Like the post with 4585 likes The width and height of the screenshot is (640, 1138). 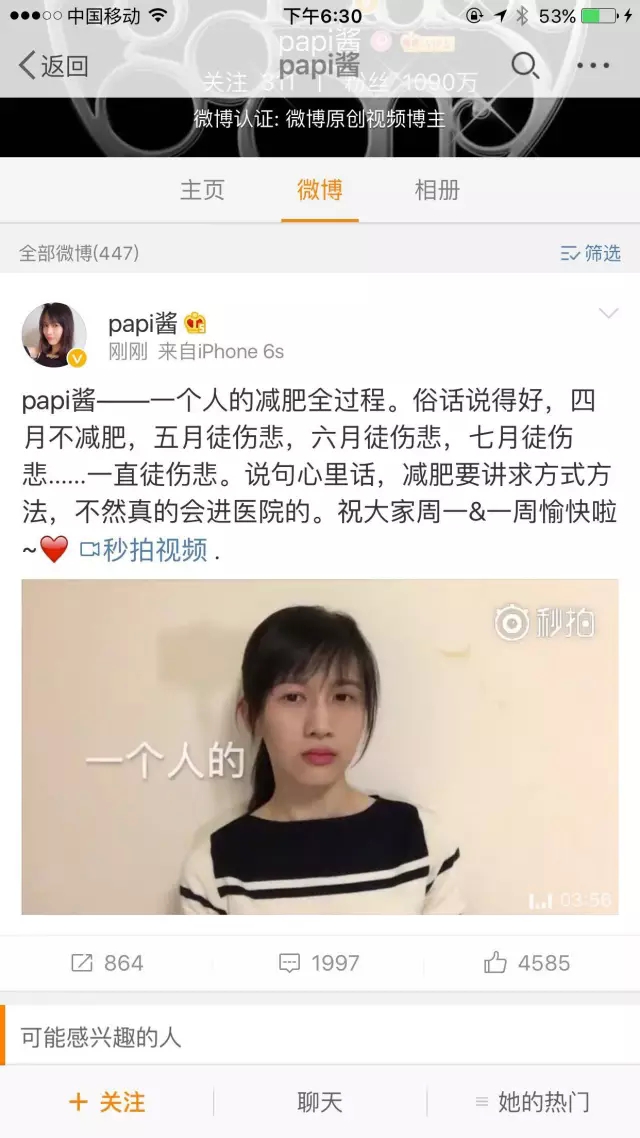pyautogui.click(x=526, y=962)
